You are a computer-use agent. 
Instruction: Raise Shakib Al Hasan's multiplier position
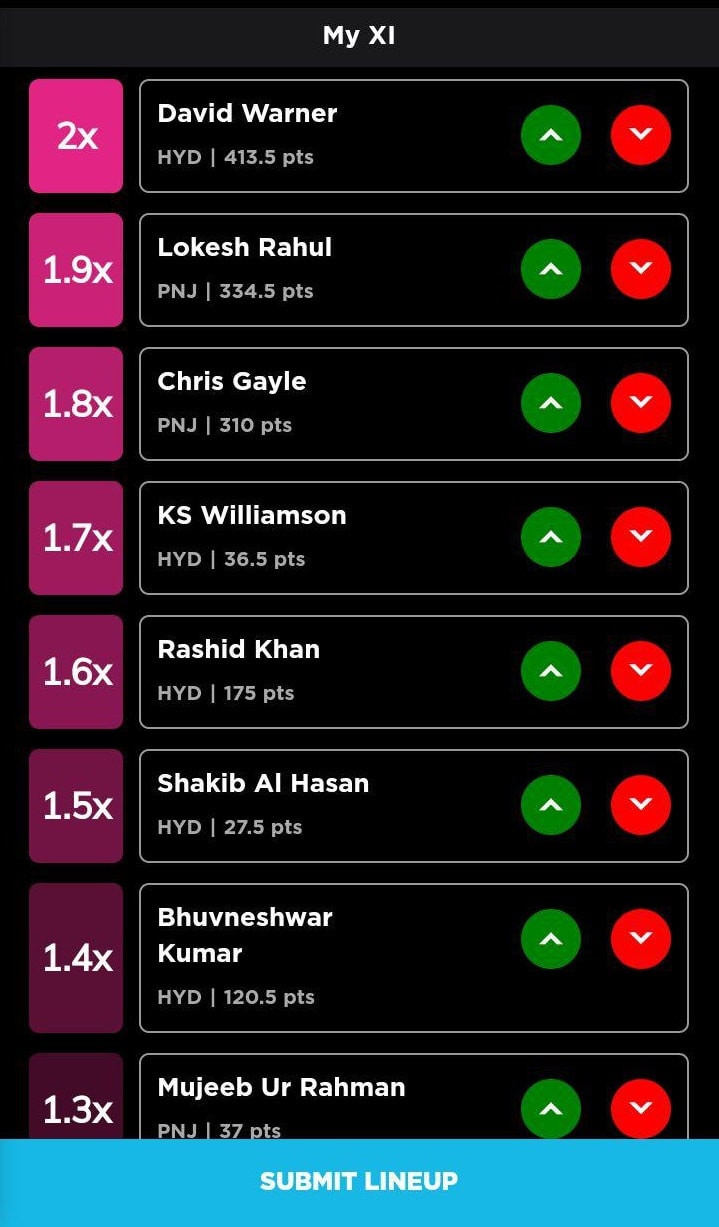551,805
